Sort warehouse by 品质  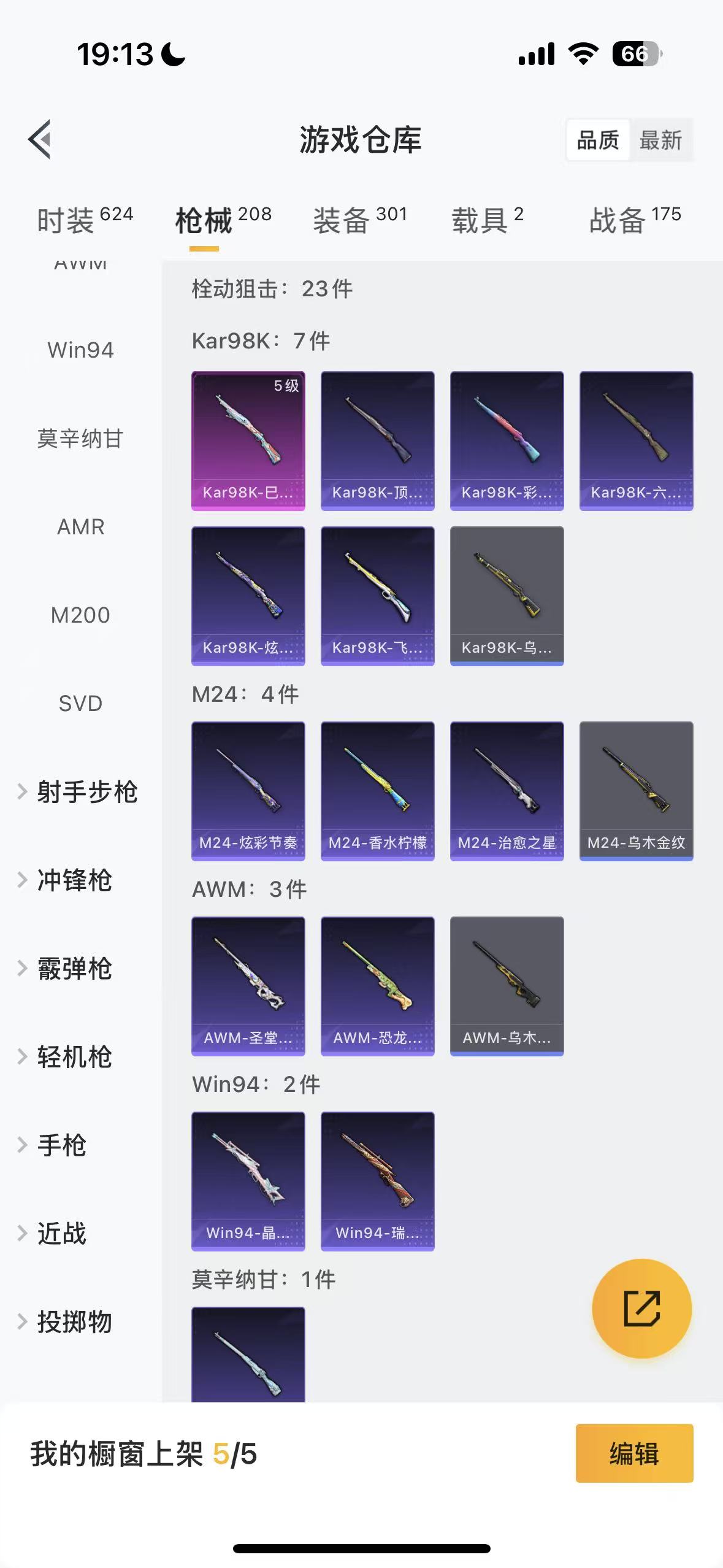pos(598,140)
